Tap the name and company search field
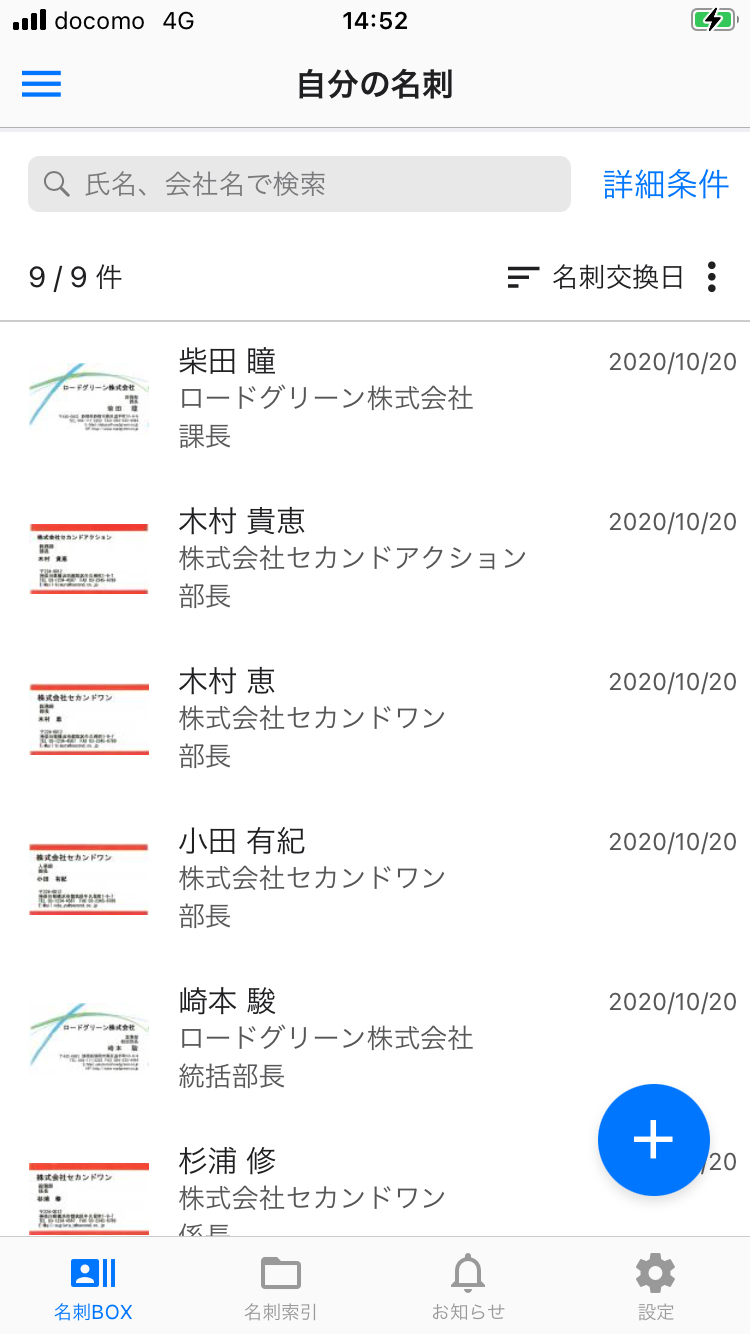 tap(299, 184)
